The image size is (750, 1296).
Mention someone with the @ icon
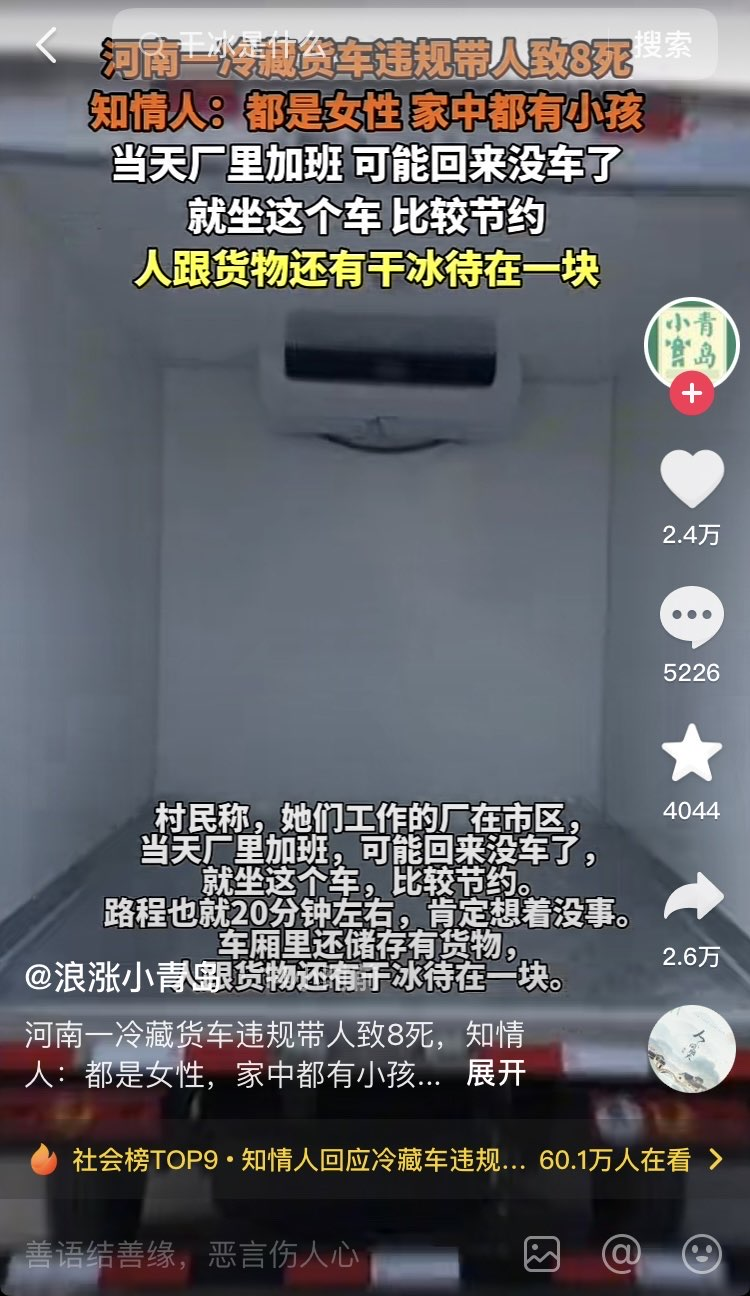(x=621, y=1254)
